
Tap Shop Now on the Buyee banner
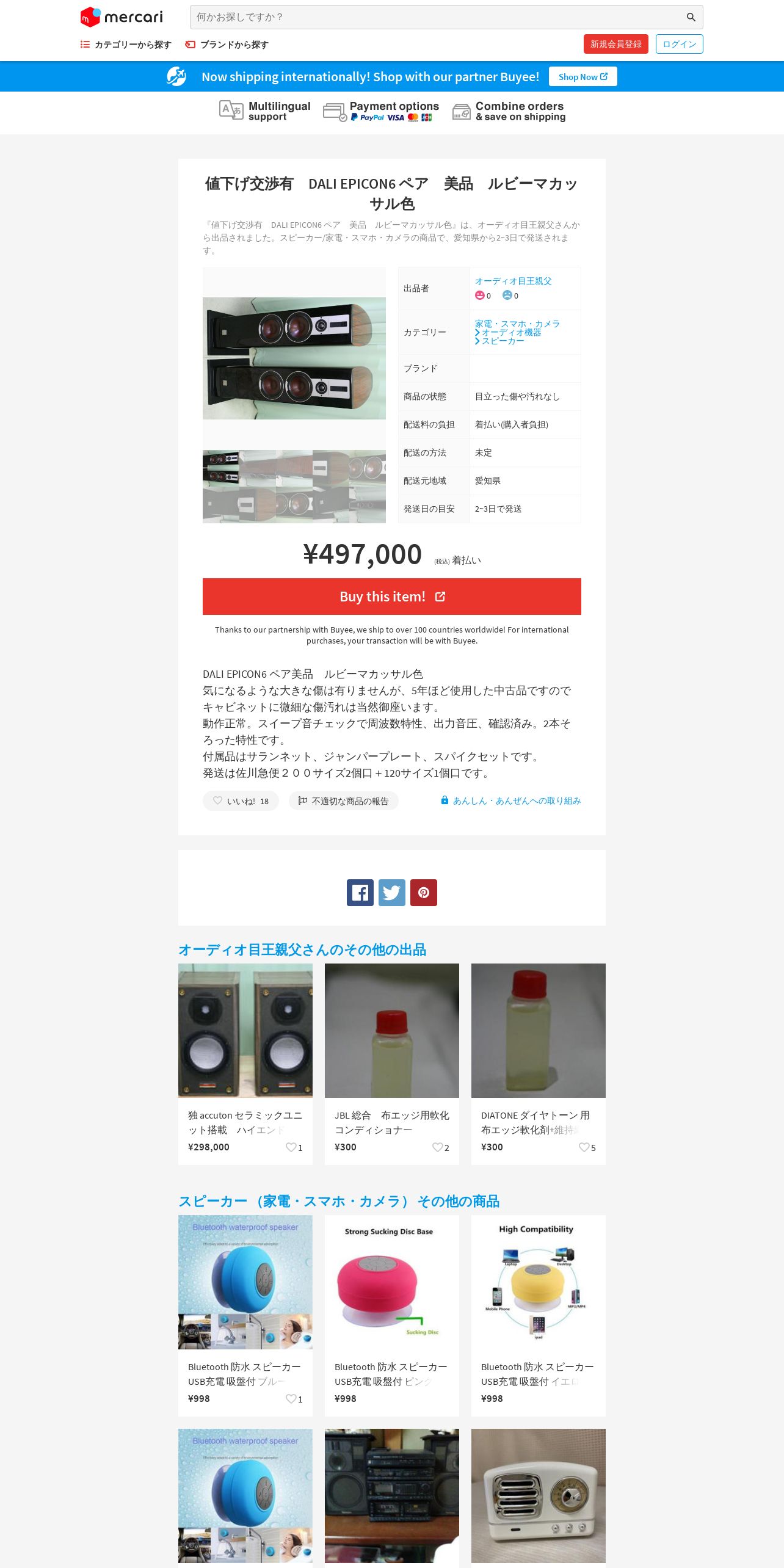coord(583,76)
